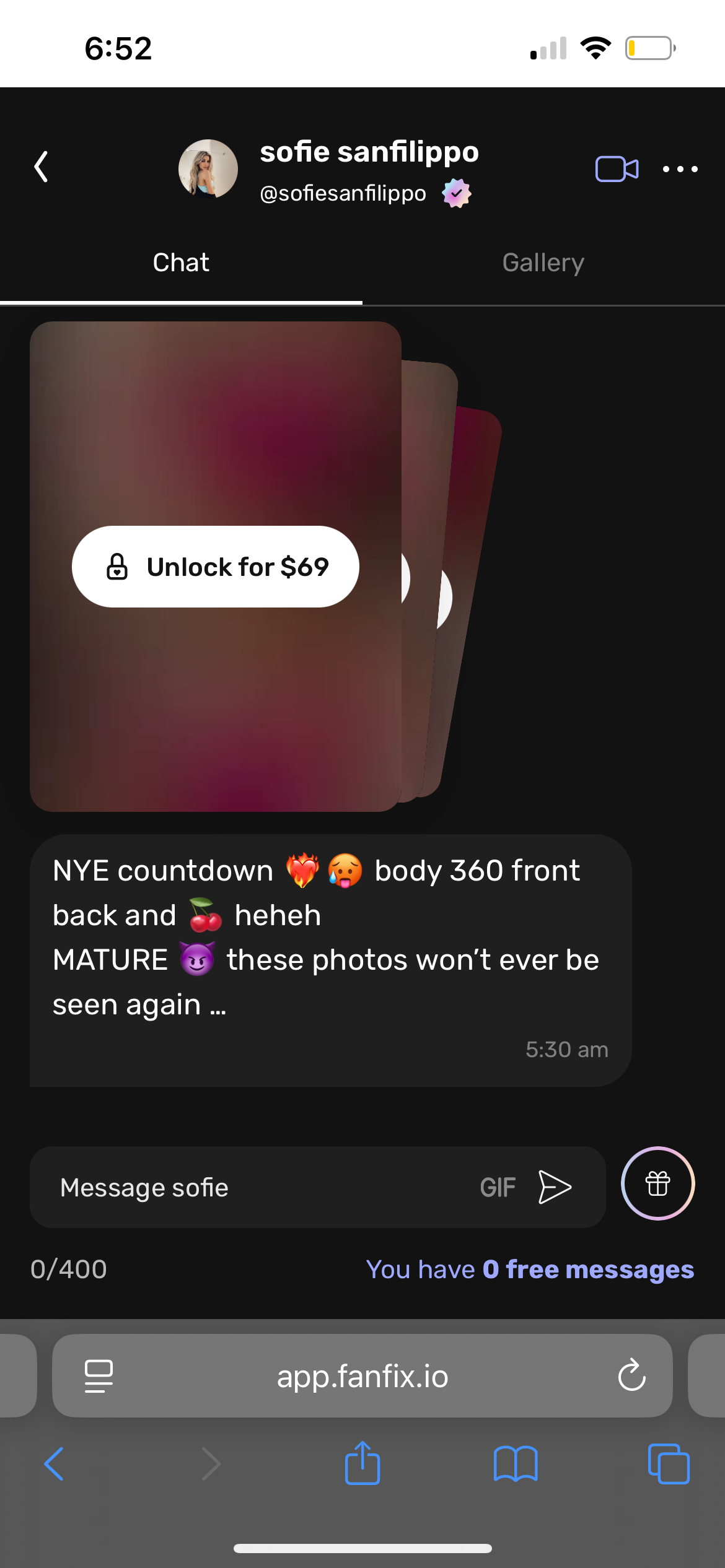The width and height of the screenshot is (725, 1568).
Task: Switch to the Gallery tab
Action: coord(543,263)
